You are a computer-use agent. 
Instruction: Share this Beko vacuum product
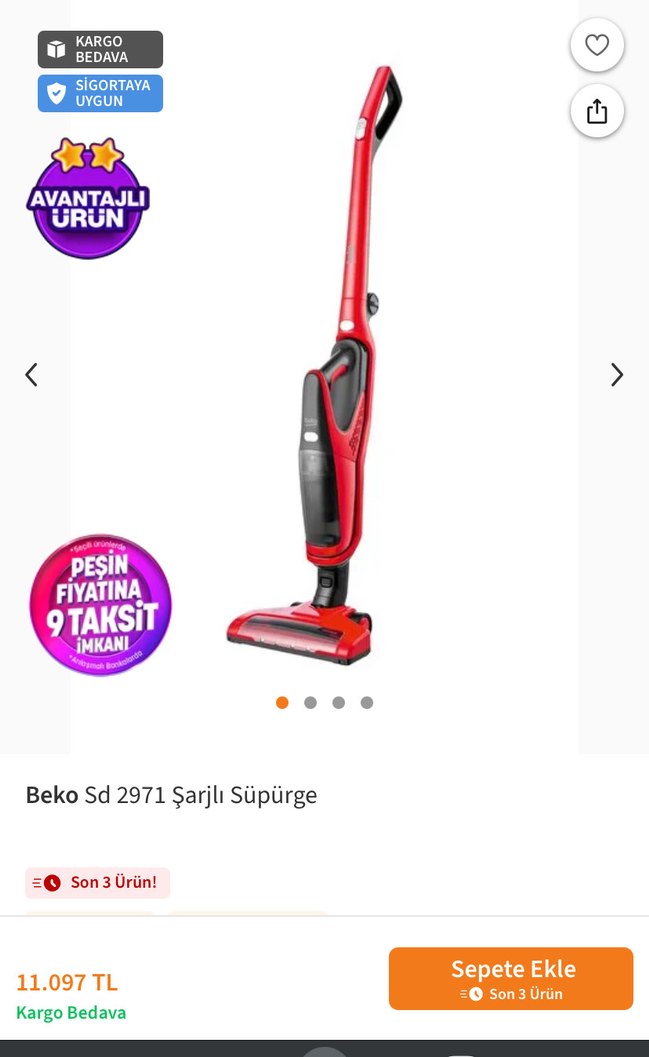tap(597, 111)
